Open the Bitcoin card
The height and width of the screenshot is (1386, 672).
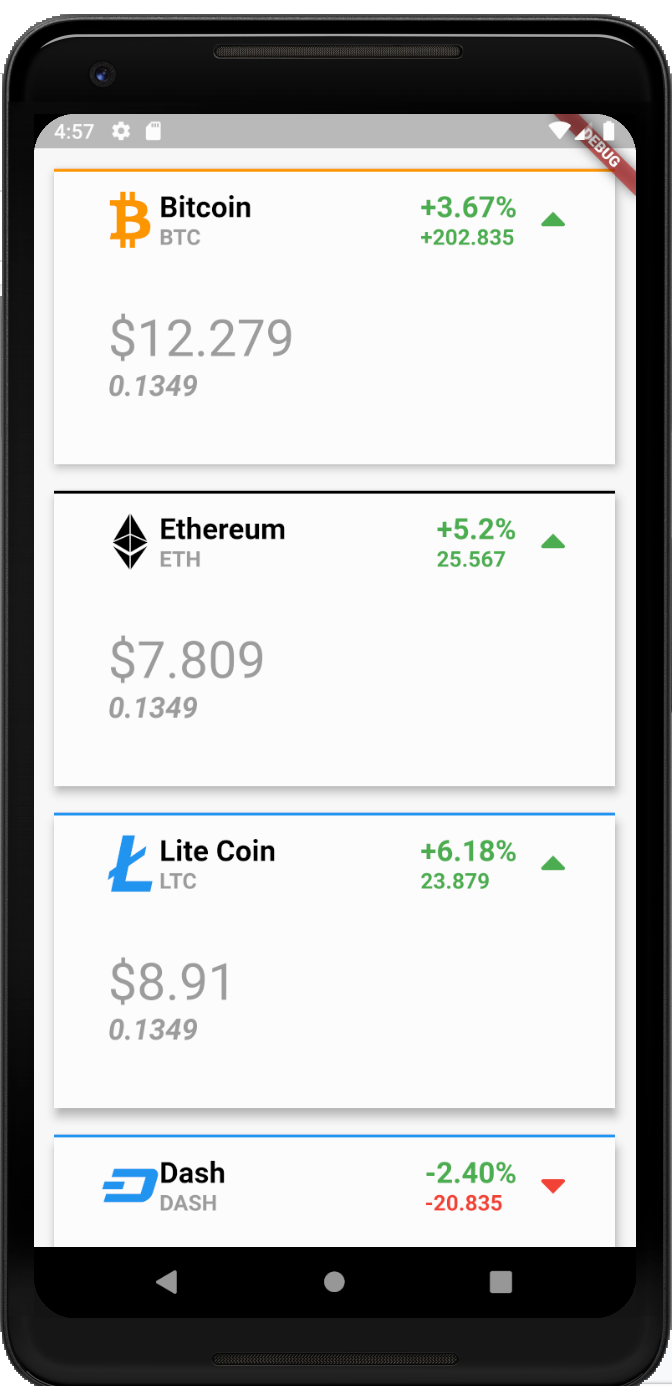coord(334,317)
